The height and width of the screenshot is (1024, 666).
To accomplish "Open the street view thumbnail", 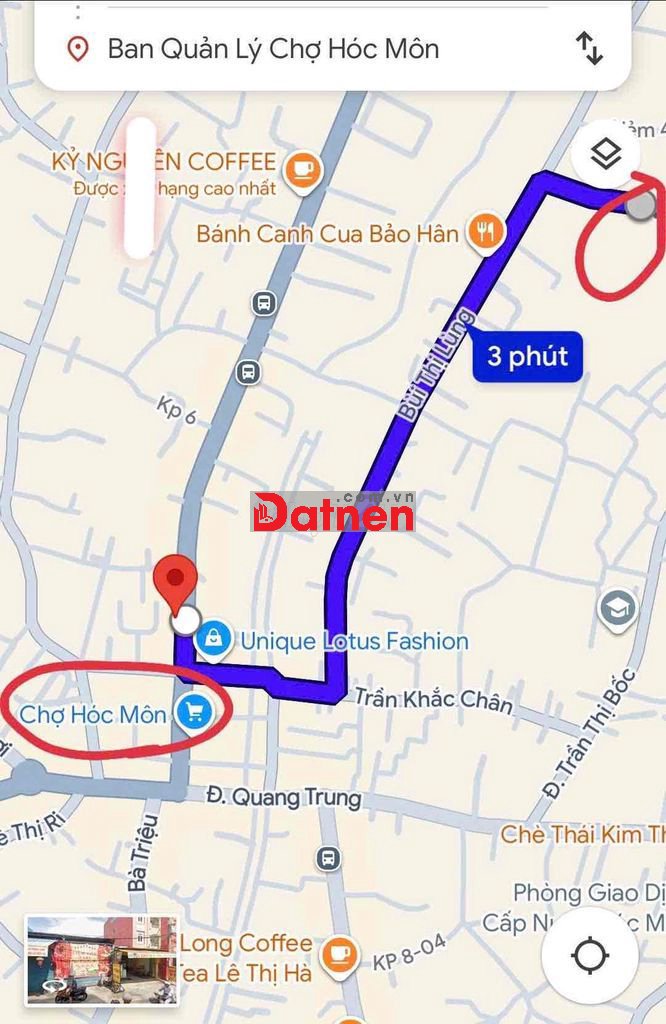I will click(101, 959).
